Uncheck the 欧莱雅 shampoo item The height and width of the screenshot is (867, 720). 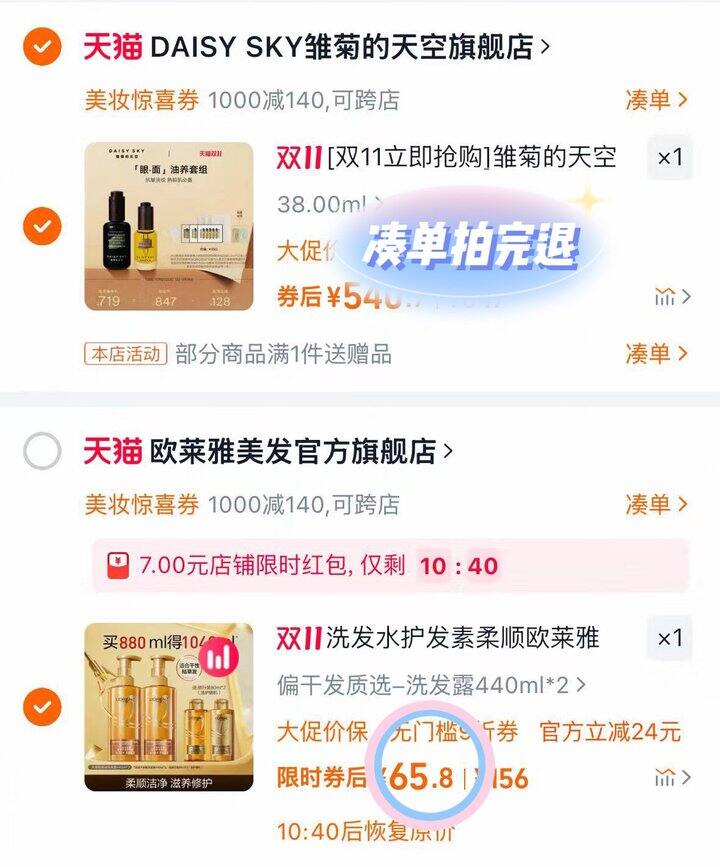point(42,707)
